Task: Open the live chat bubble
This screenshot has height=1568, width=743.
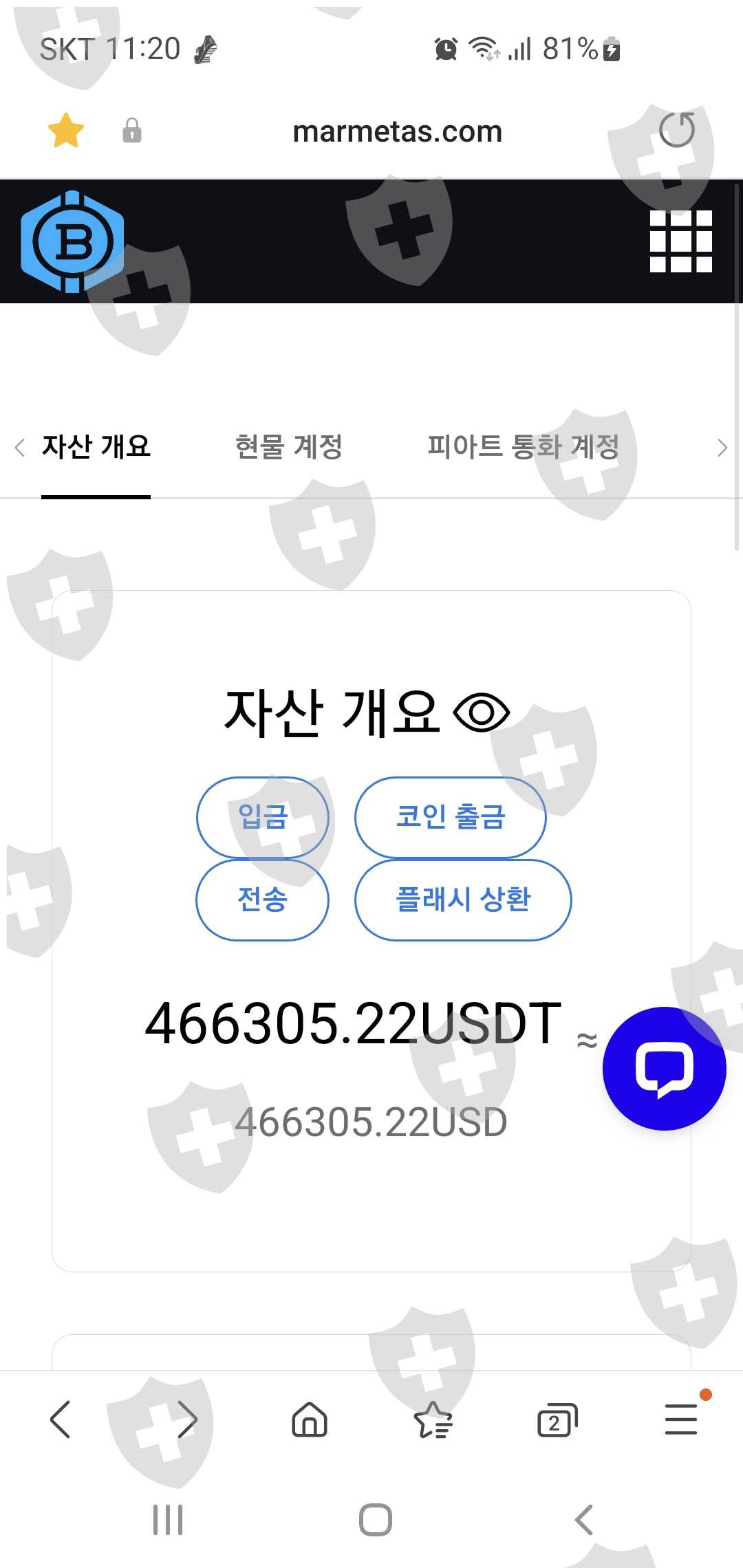Action: (x=665, y=1069)
